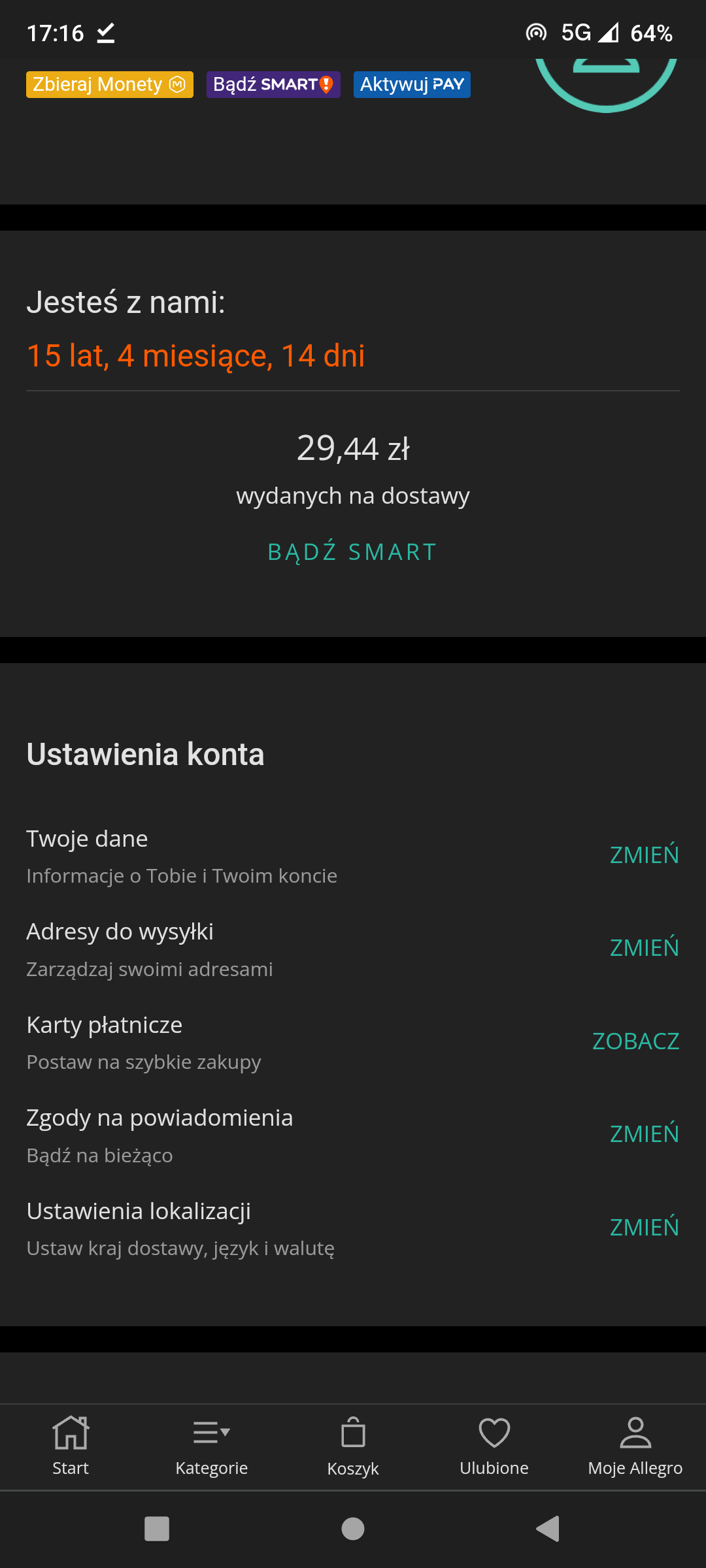The width and height of the screenshot is (706, 1568).
Task: Open Ulubione heart icon
Action: 494,1431
